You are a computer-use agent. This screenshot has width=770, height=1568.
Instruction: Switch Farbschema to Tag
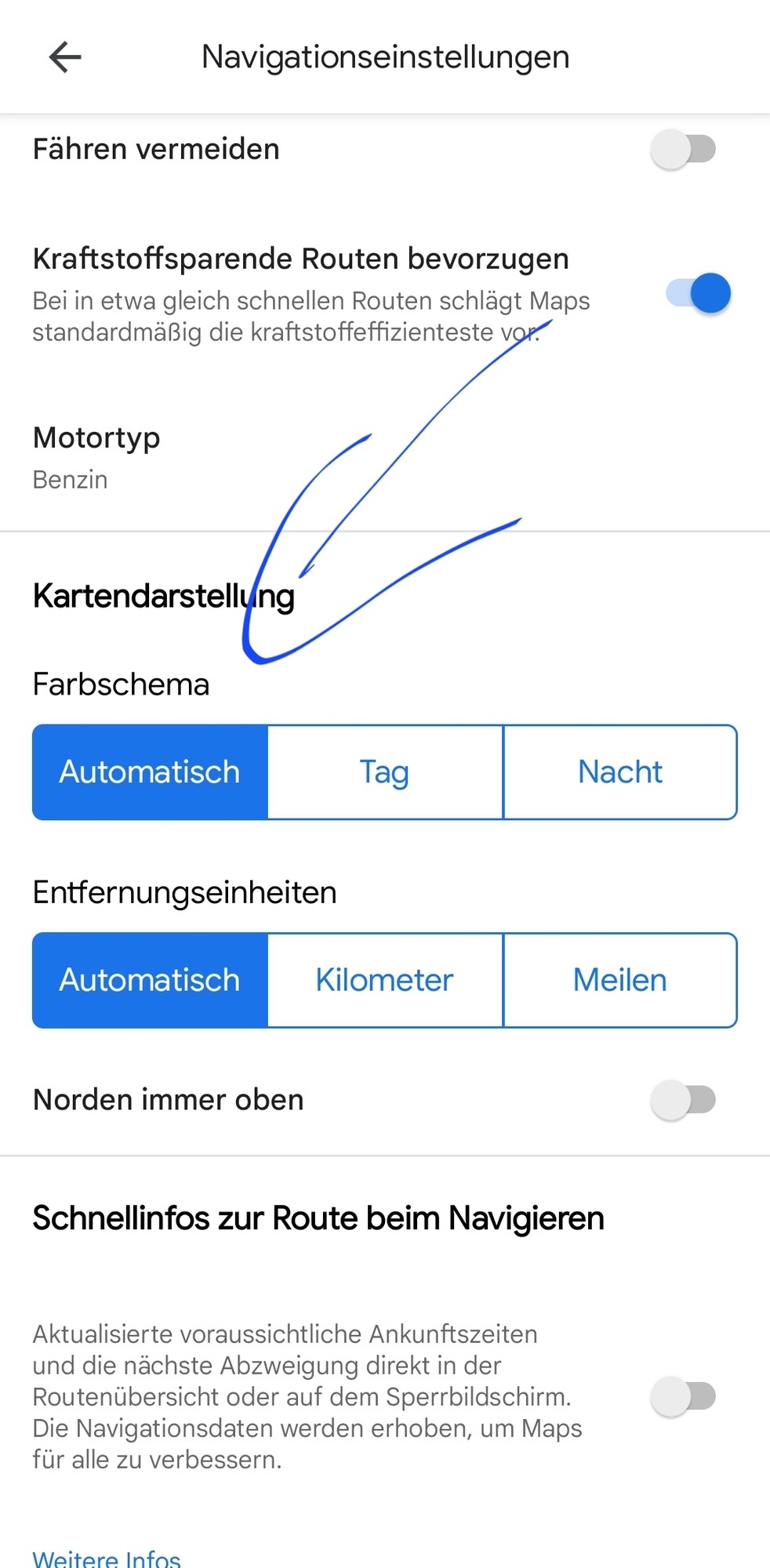pyautogui.click(x=384, y=772)
